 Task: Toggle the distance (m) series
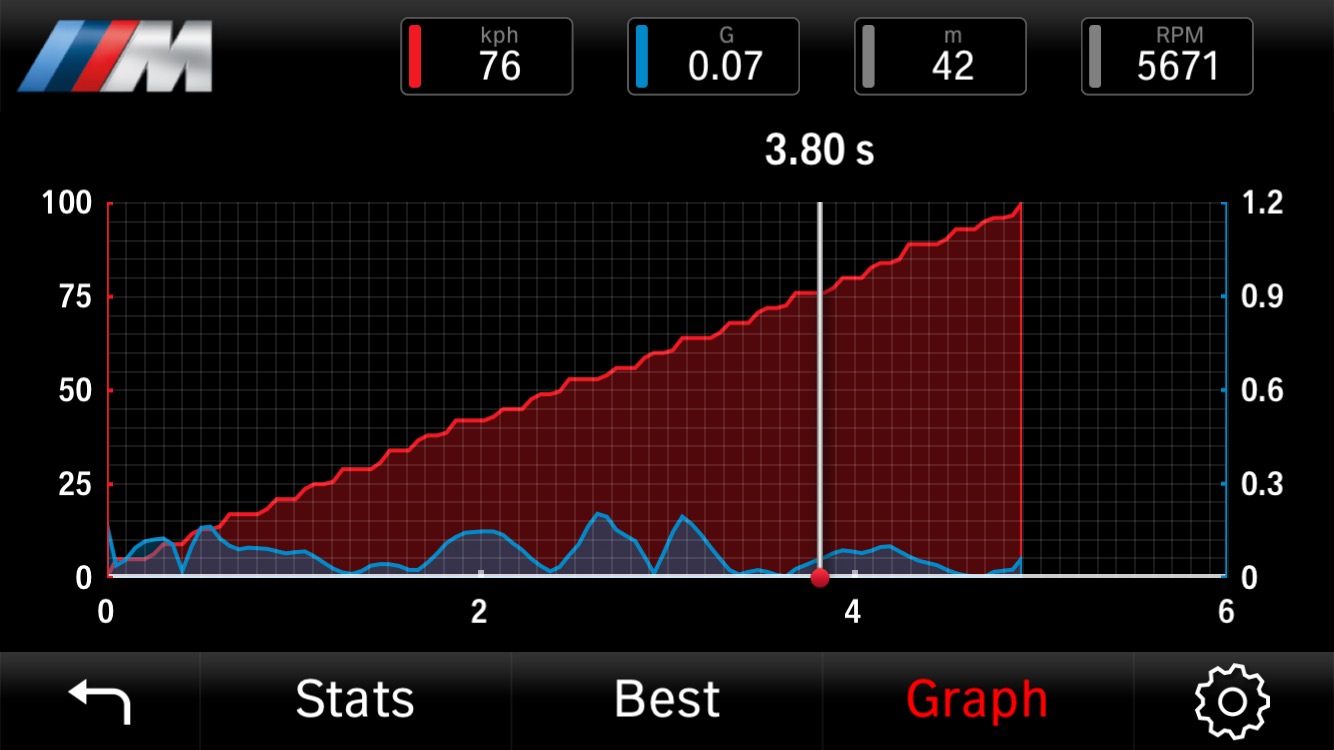(940, 57)
